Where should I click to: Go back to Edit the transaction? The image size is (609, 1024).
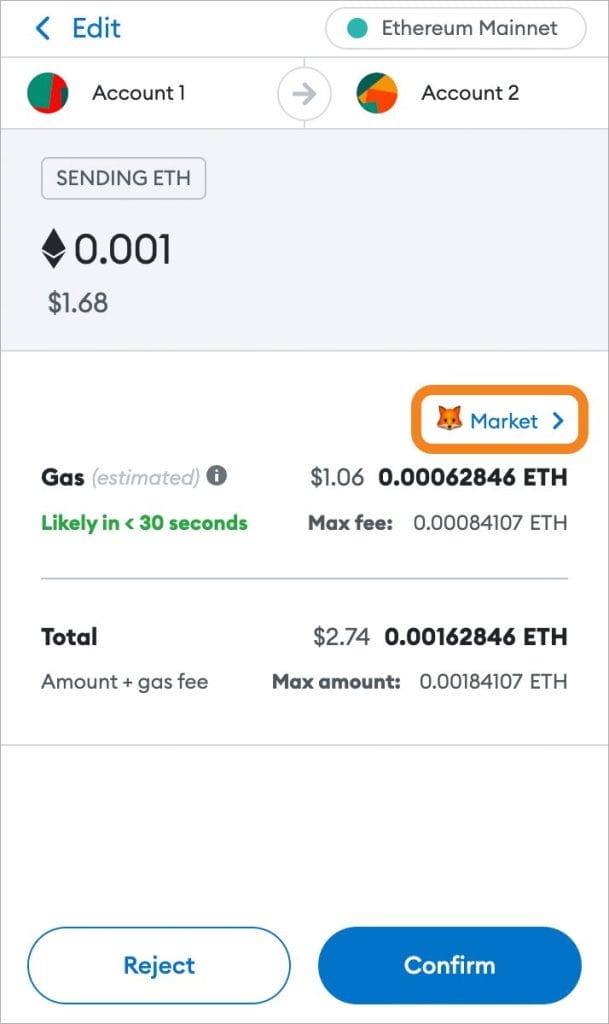76,28
